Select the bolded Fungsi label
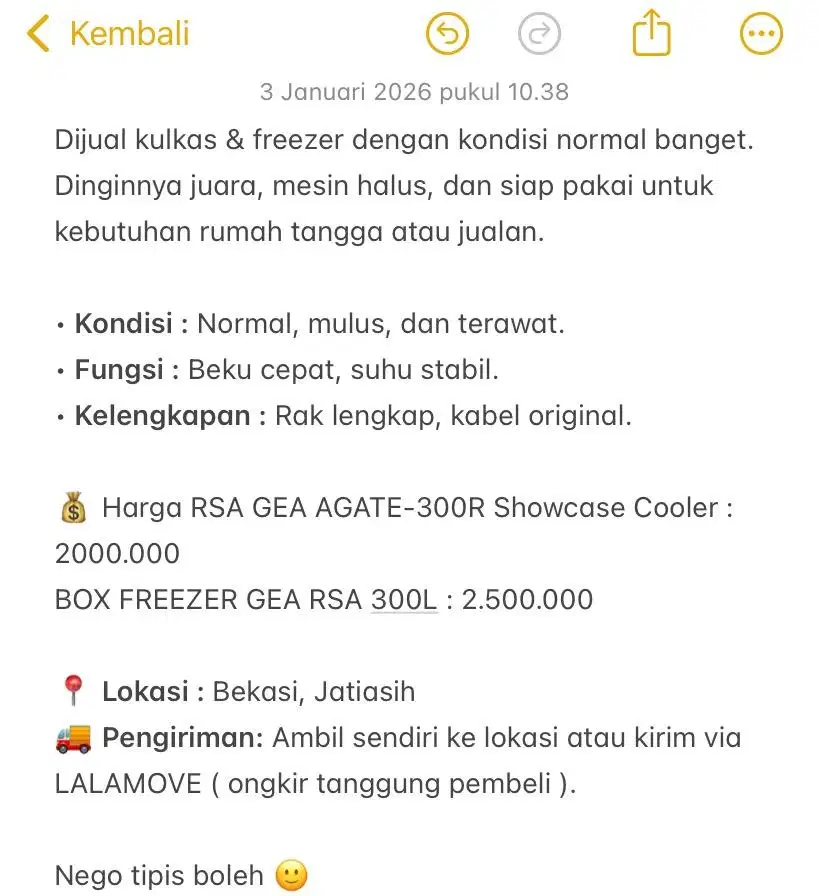Viewport: 828px width, 896px height. 118,369
